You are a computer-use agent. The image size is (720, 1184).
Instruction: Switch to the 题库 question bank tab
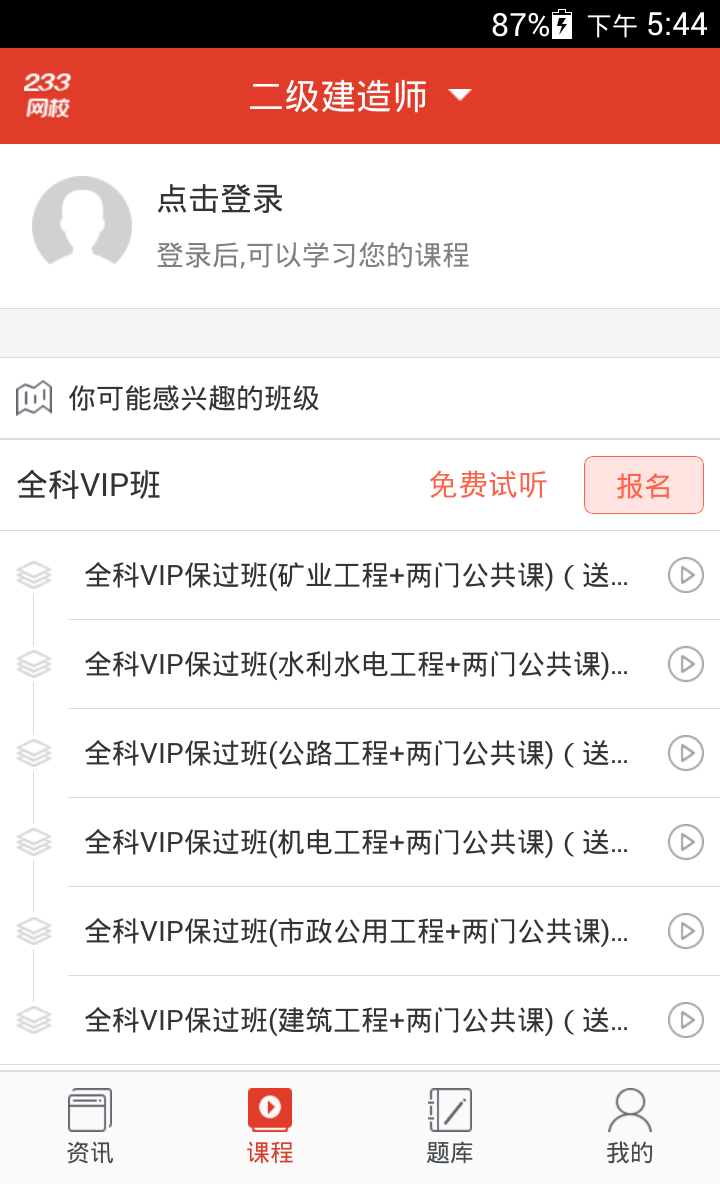(x=450, y=1127)
